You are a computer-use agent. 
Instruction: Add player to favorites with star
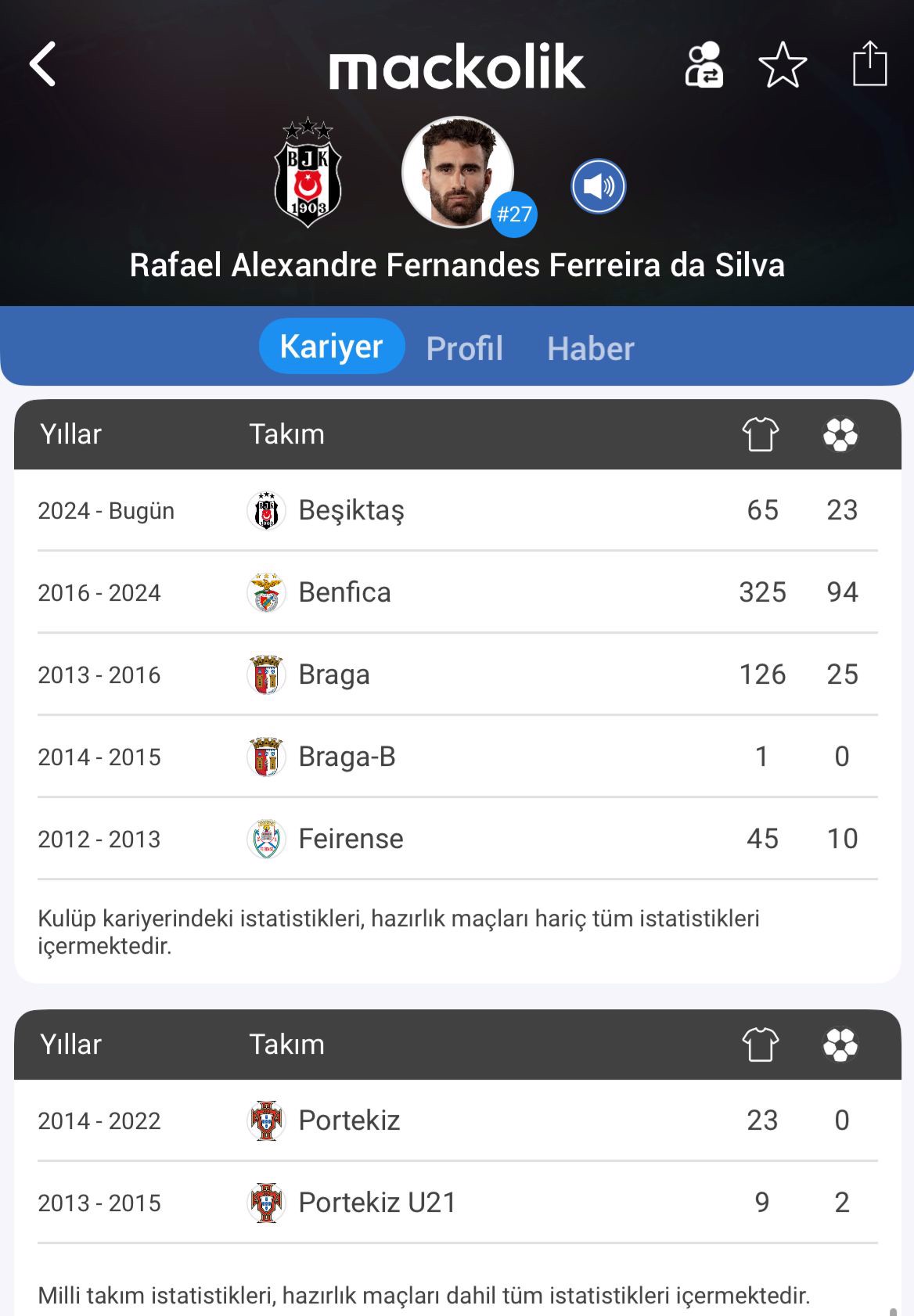point(783,65)
